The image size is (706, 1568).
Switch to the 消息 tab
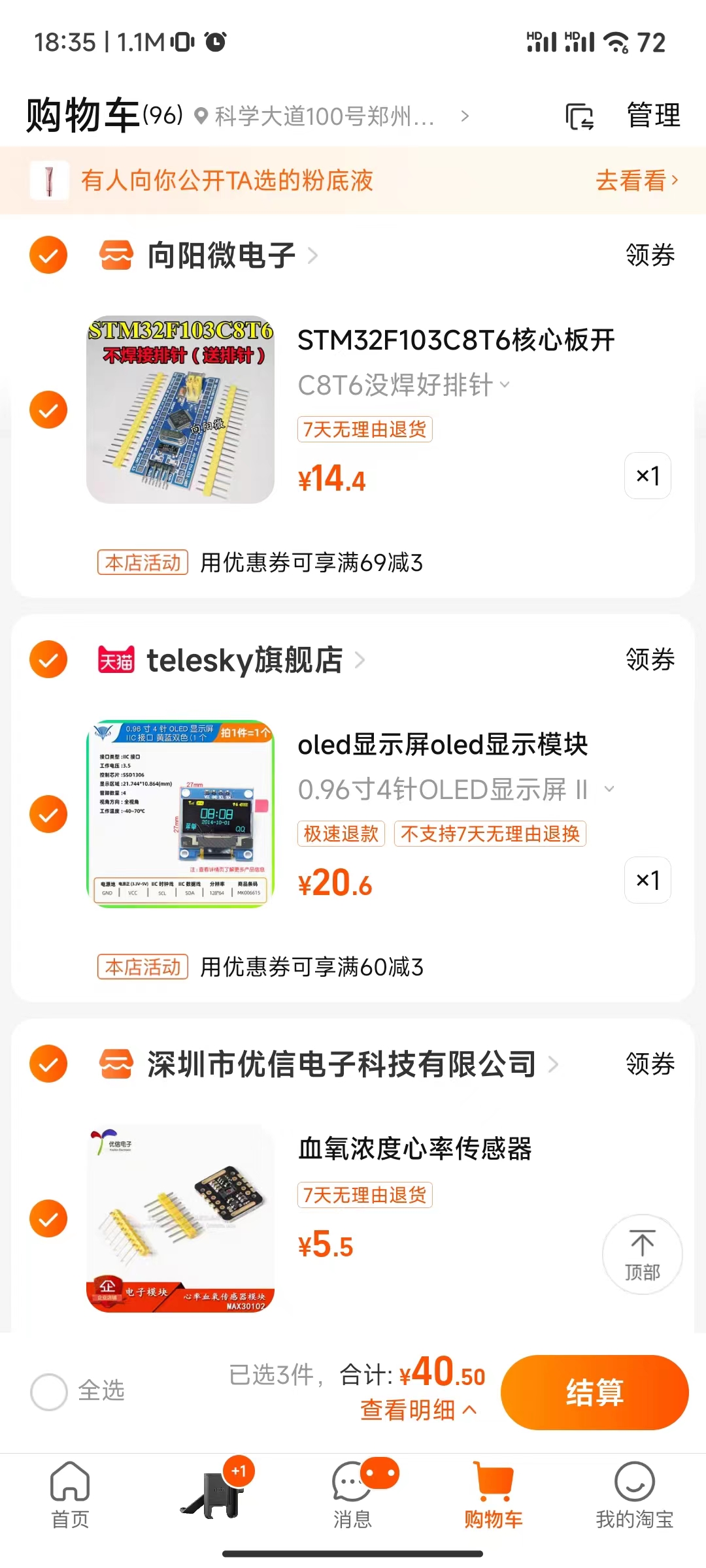353,1494
